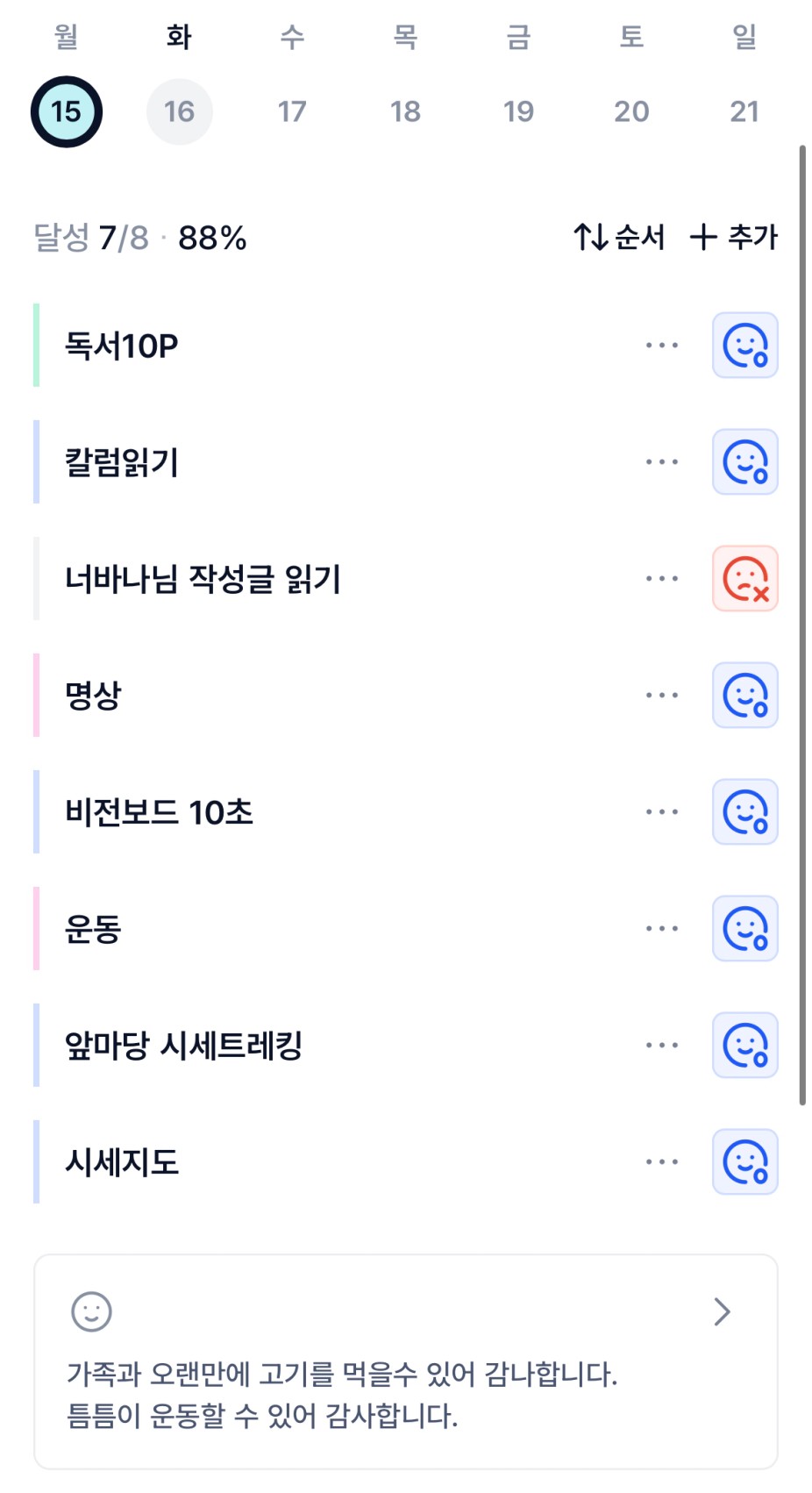Open the gratitude note card
This screenshot has height=1493, width=812.
(x=405, y=1361)
